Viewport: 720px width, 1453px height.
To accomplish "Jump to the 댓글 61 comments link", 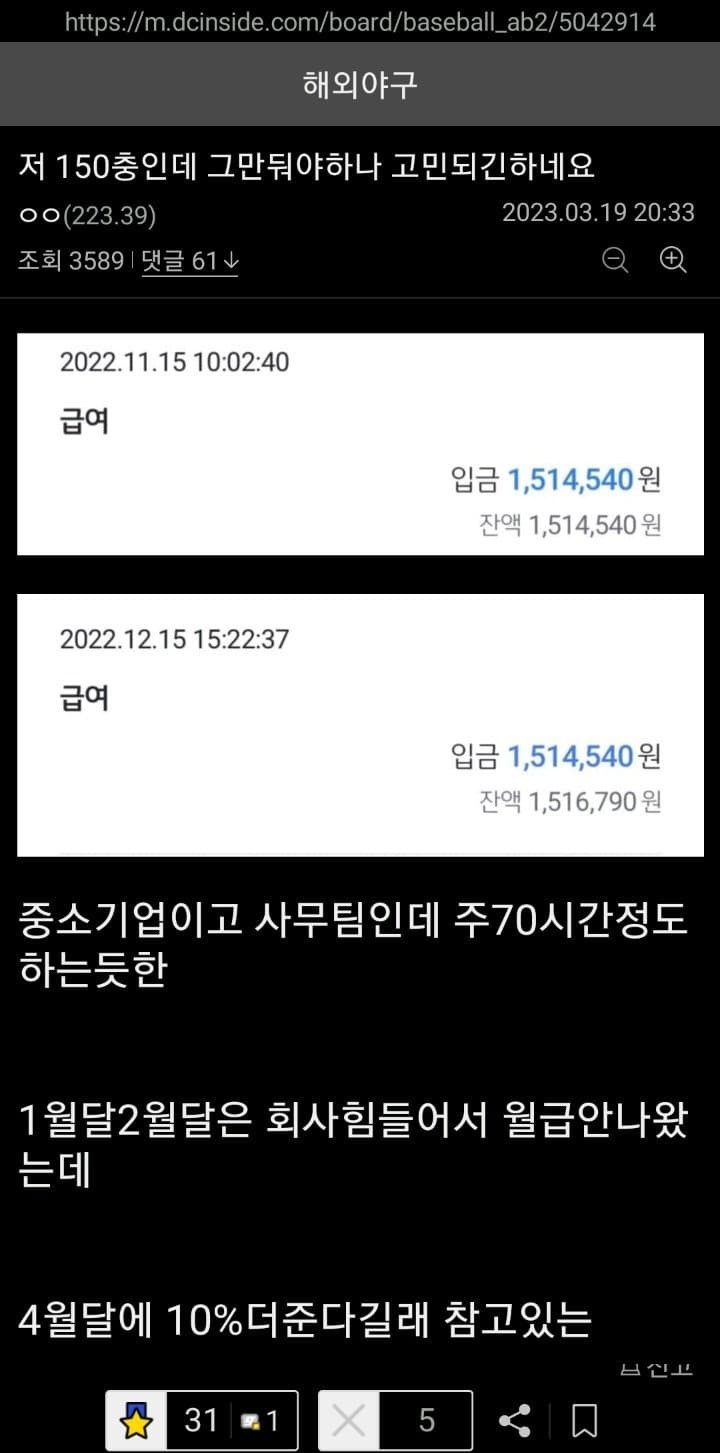I will [190, 261].
